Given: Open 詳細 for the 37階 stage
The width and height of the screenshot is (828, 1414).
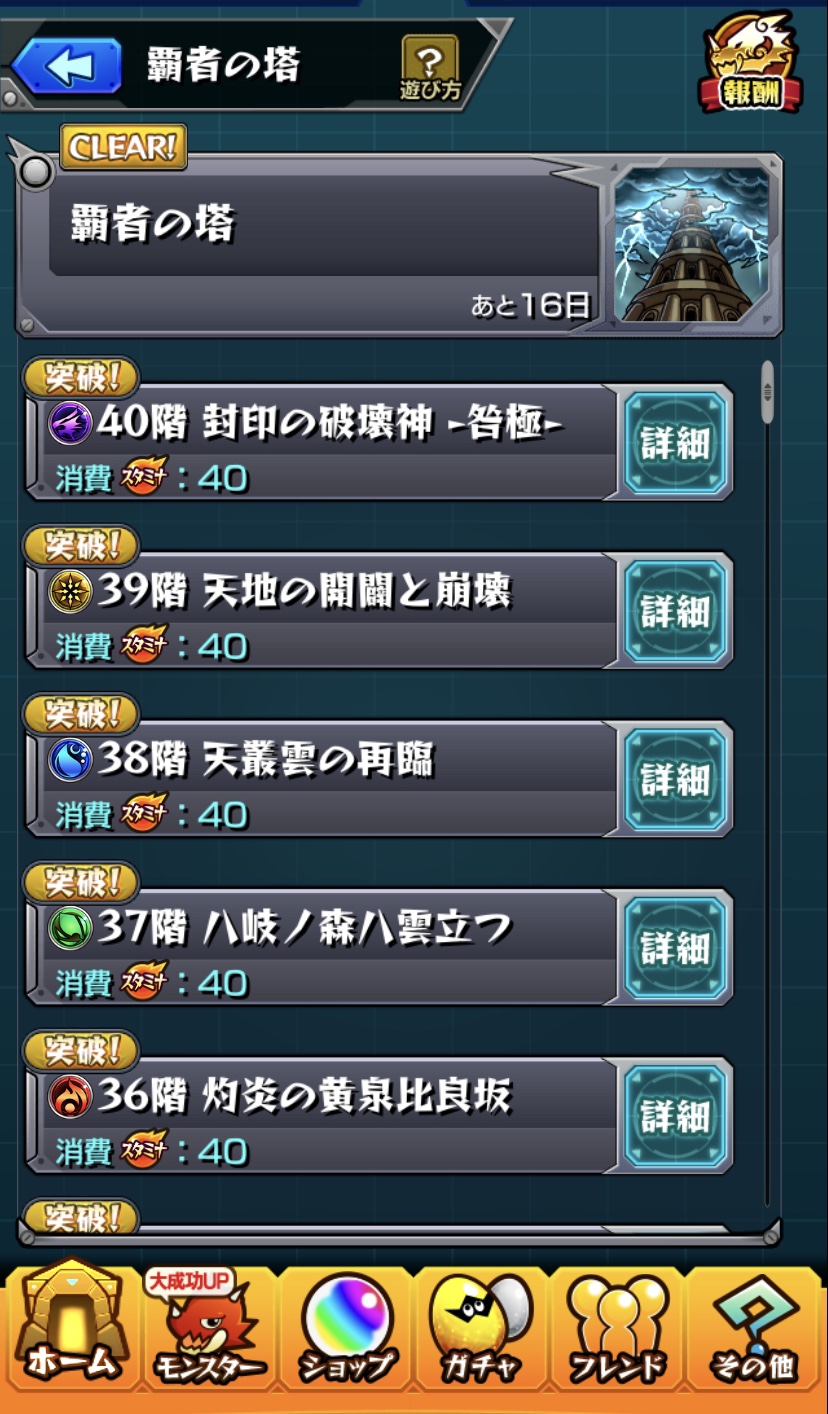Looking at the screenshot, I should [x=675, y=946].
